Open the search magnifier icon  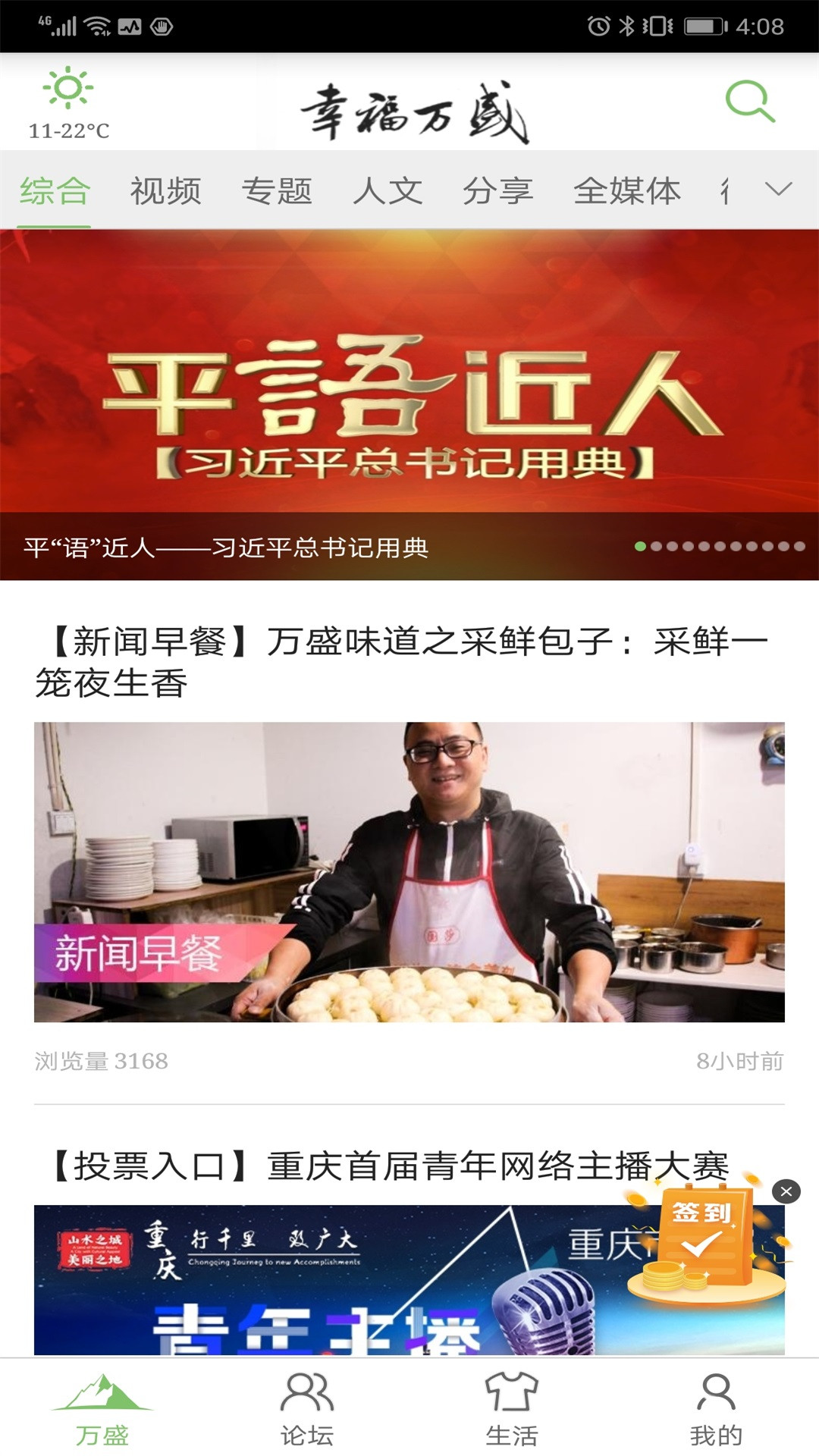[749, 102]
